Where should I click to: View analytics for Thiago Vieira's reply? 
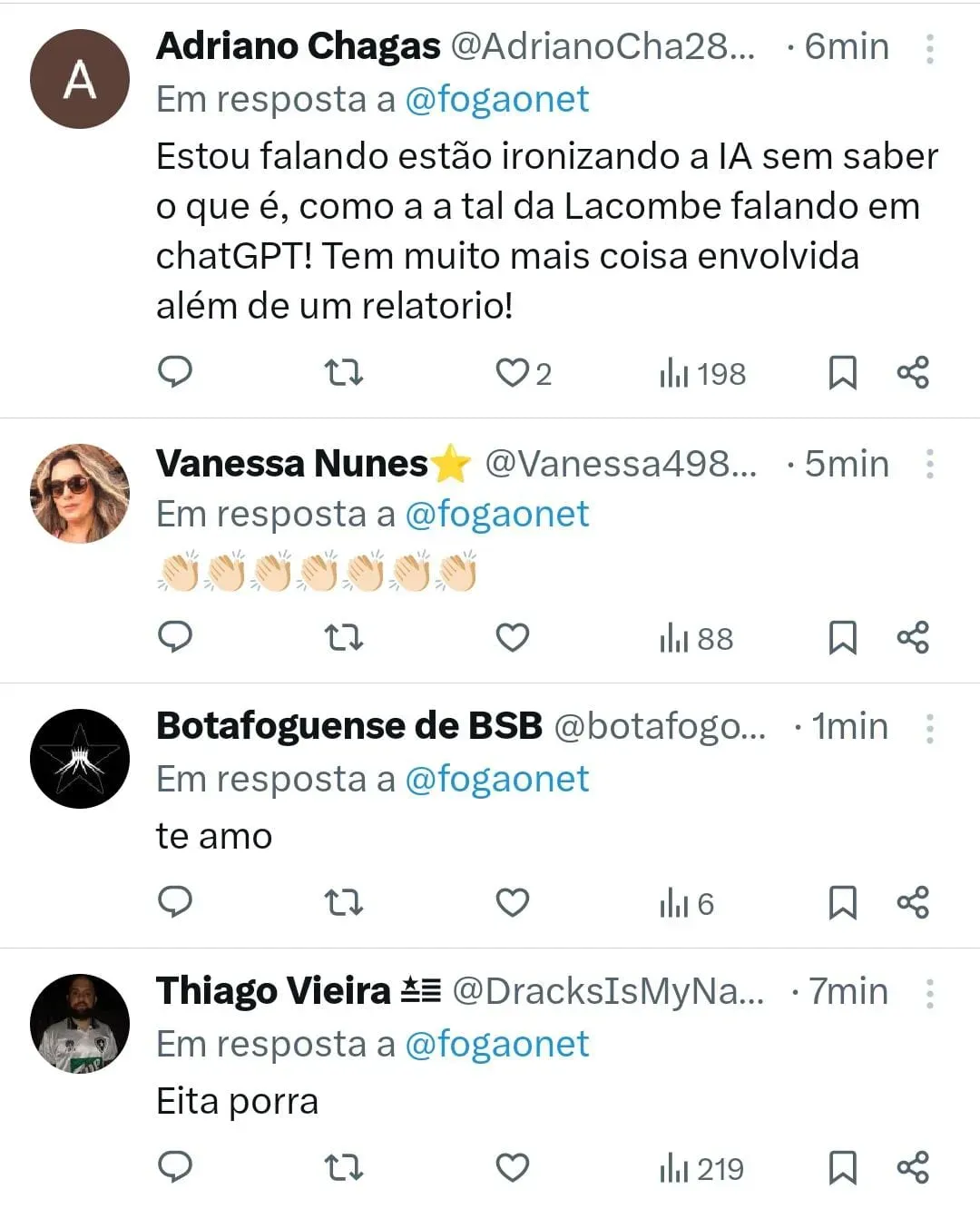(x=701, y=1169)
